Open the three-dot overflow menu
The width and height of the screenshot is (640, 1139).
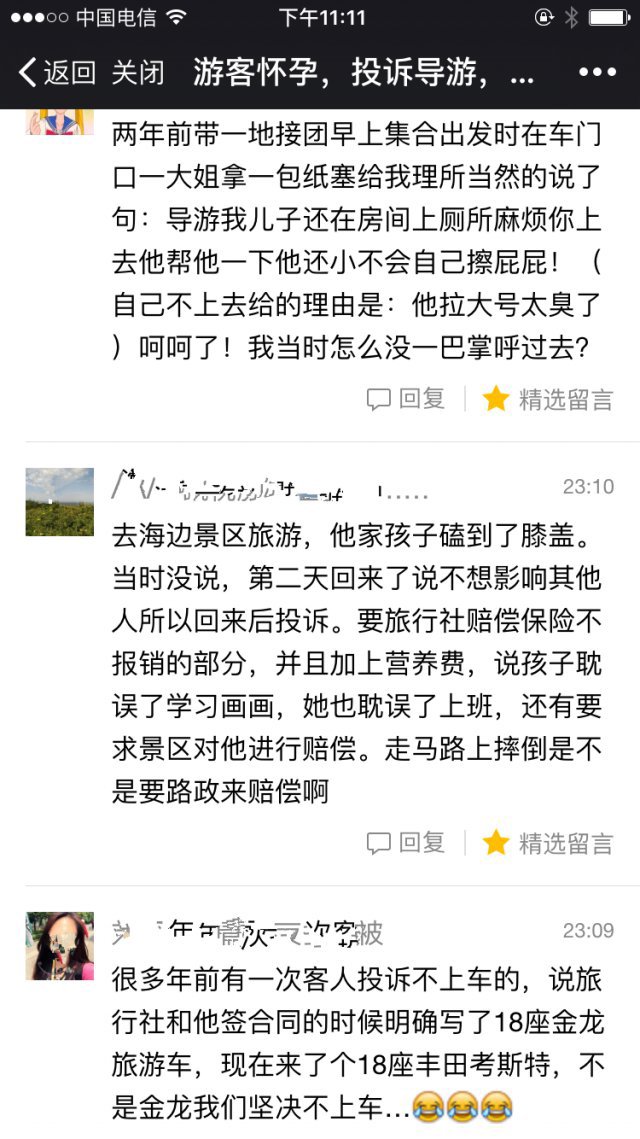click(598, 72)
